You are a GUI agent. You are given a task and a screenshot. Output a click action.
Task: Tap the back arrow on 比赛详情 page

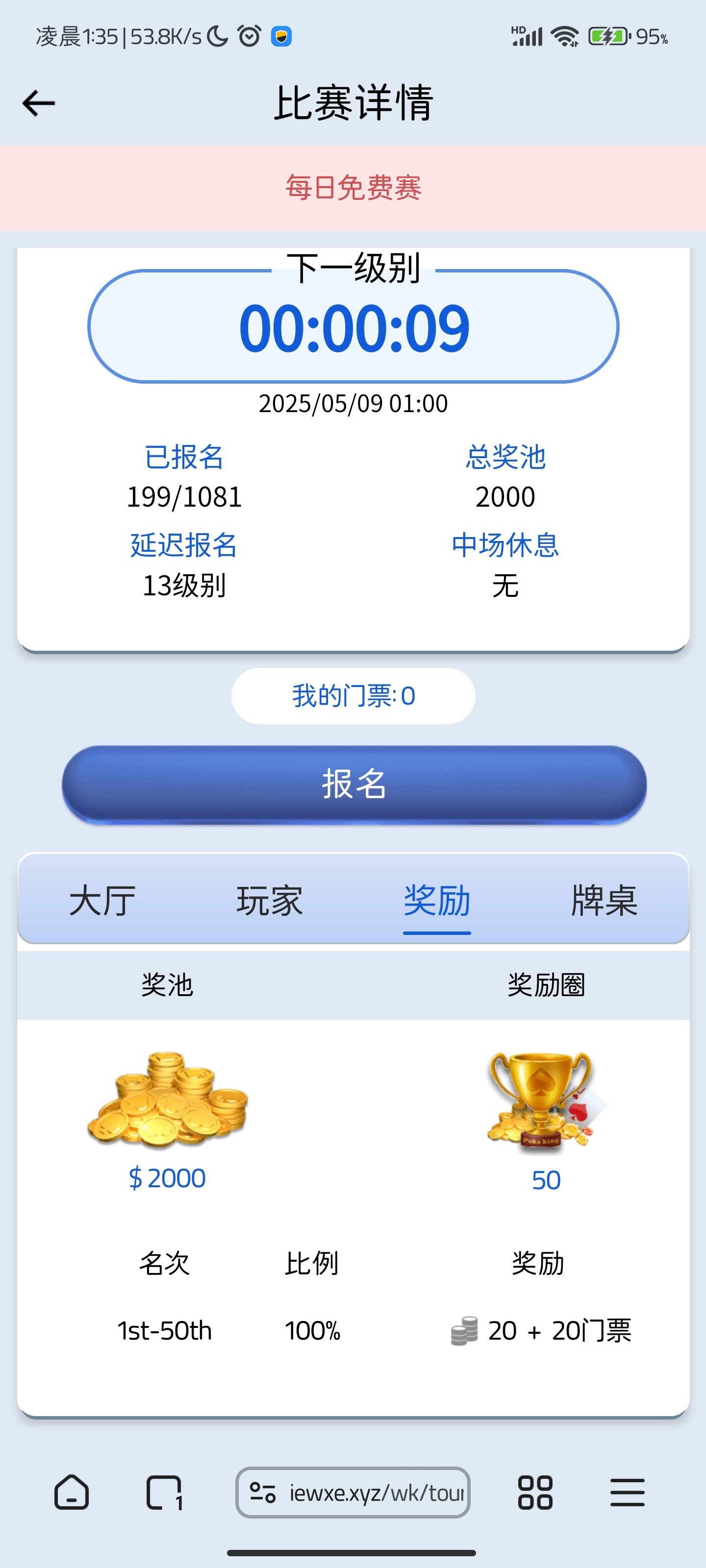38,103
